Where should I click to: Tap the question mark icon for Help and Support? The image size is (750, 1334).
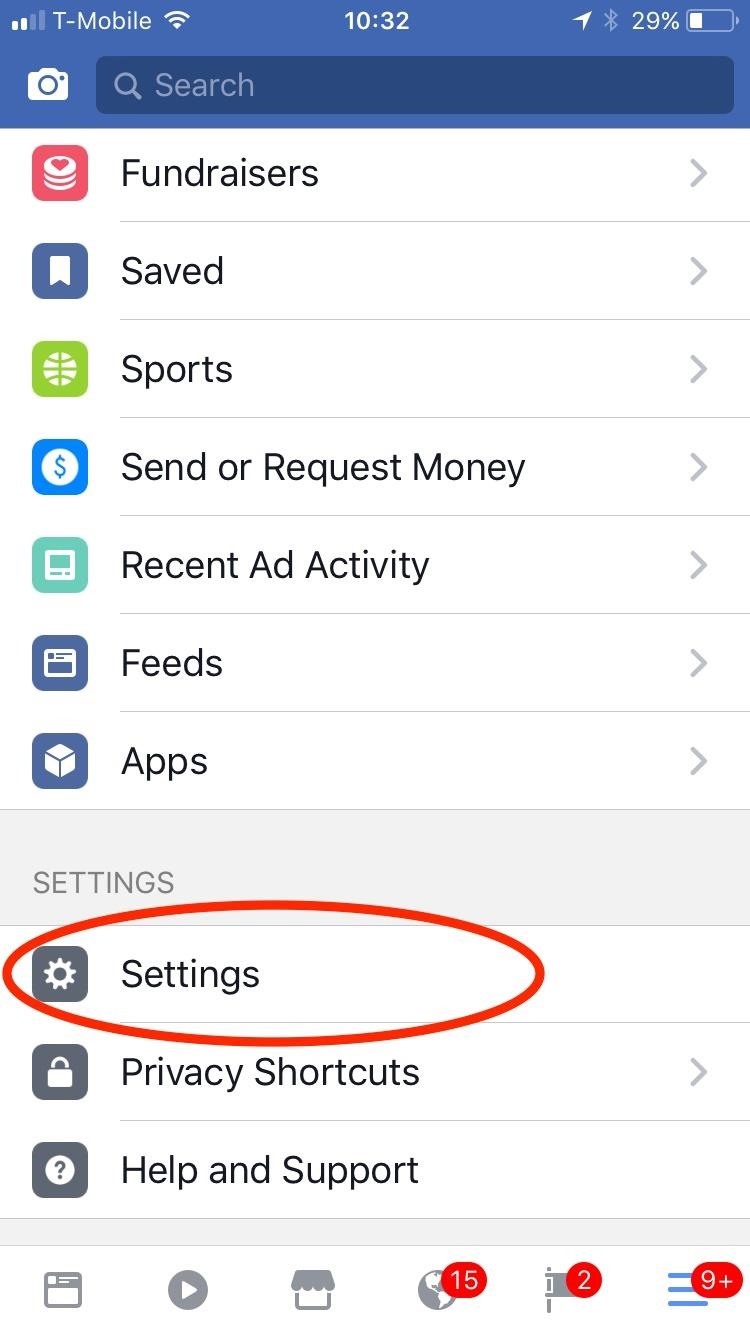(59, 1169)
